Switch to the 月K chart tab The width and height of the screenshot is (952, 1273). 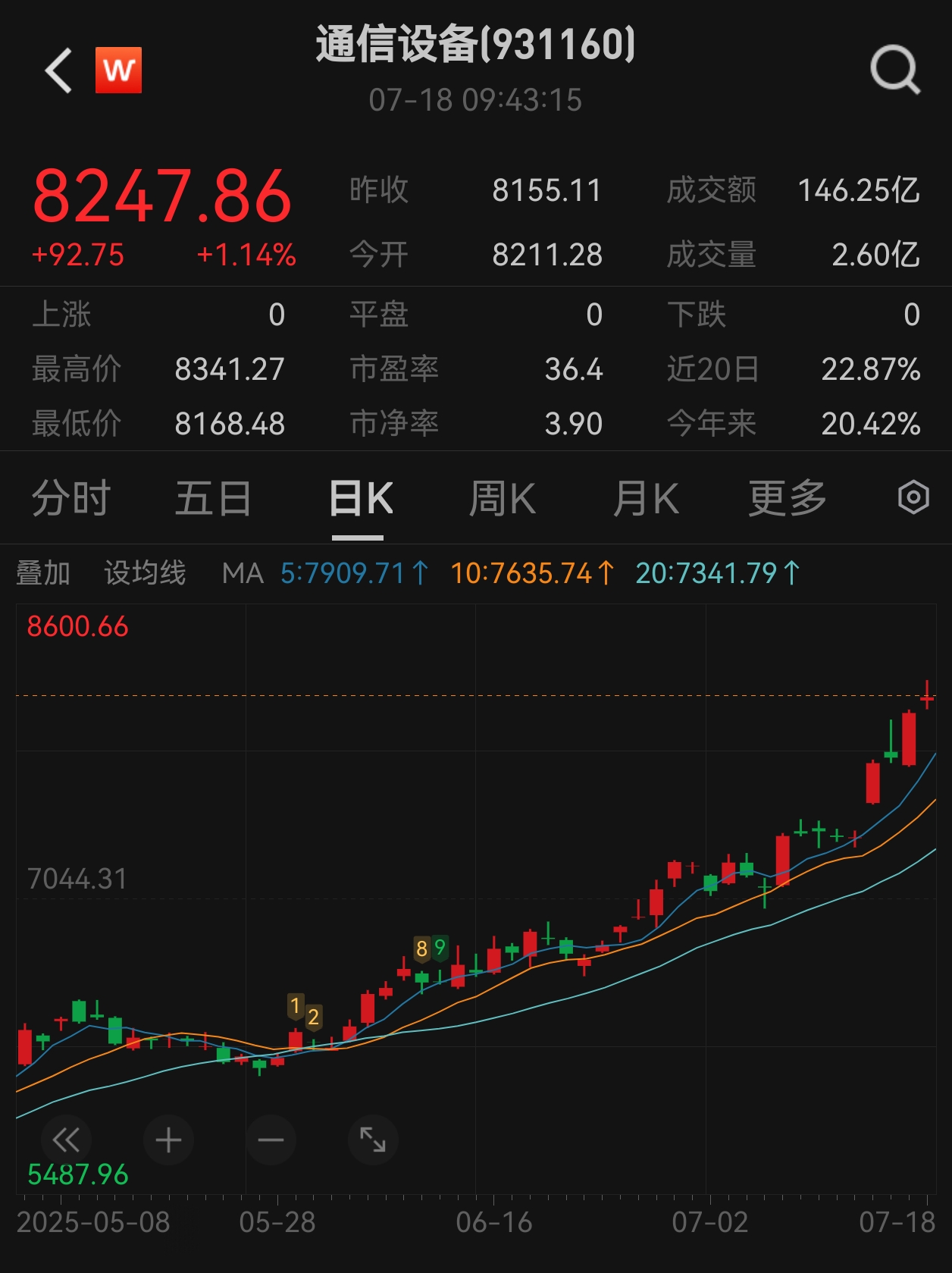pyautogui.click(x=645, y=499)
